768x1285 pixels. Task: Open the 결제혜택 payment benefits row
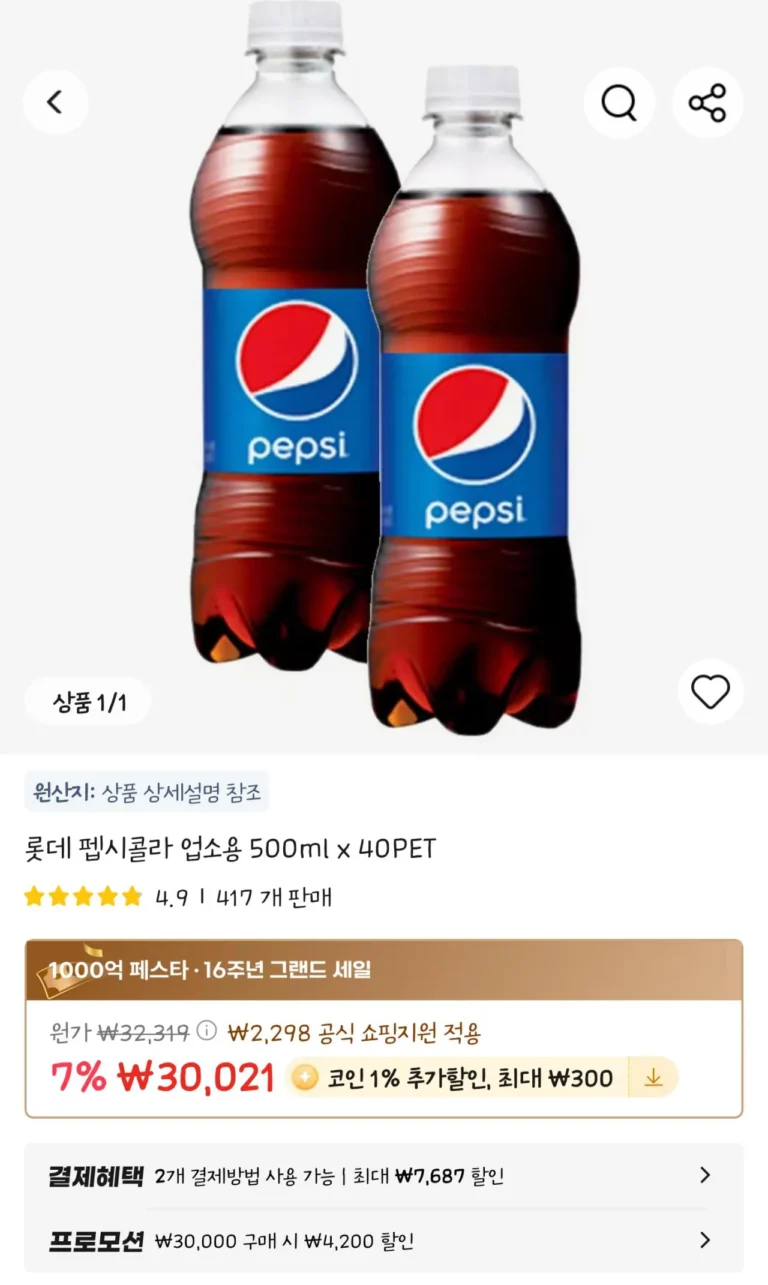tap(384, 1176)
